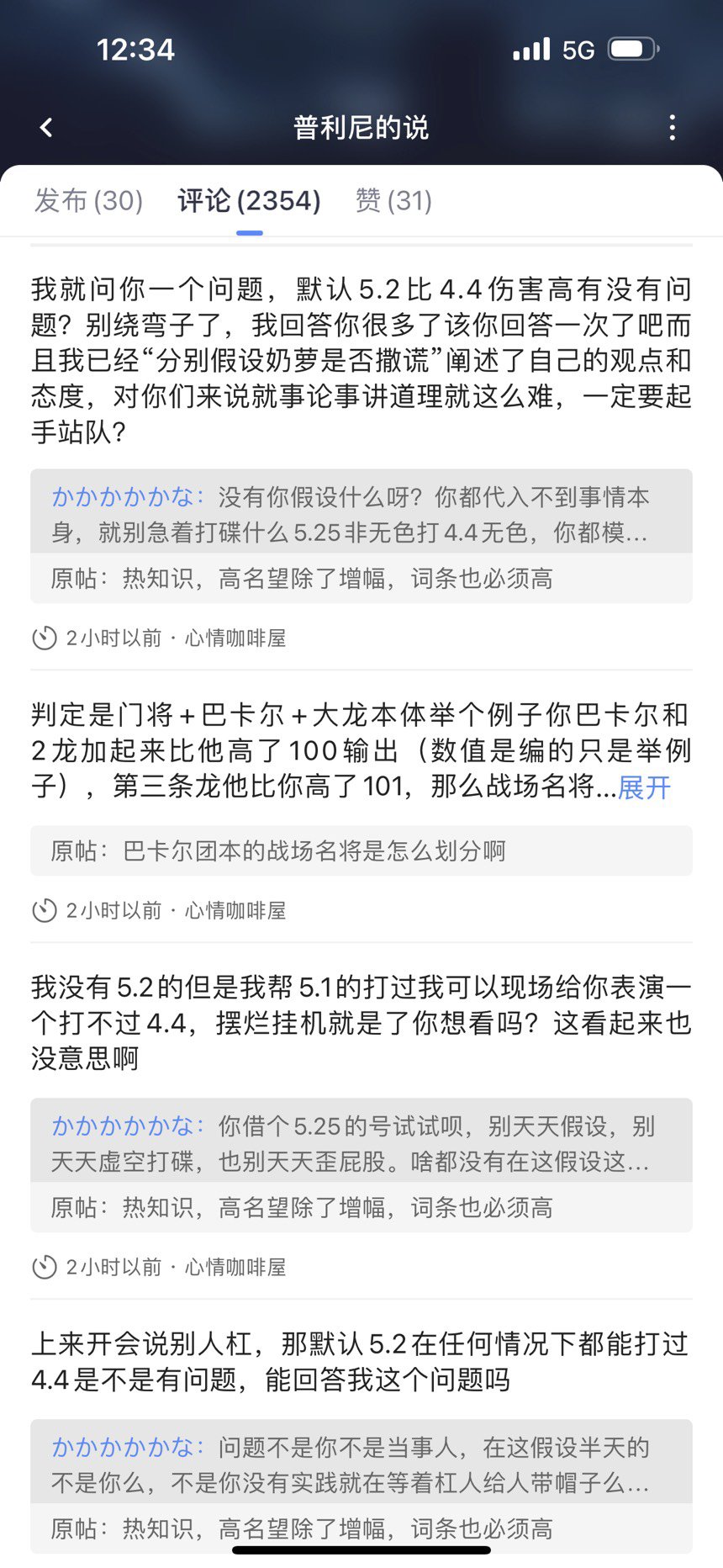Tap the back arrow icon
The image size is (723, 1568).
[46, 127]
